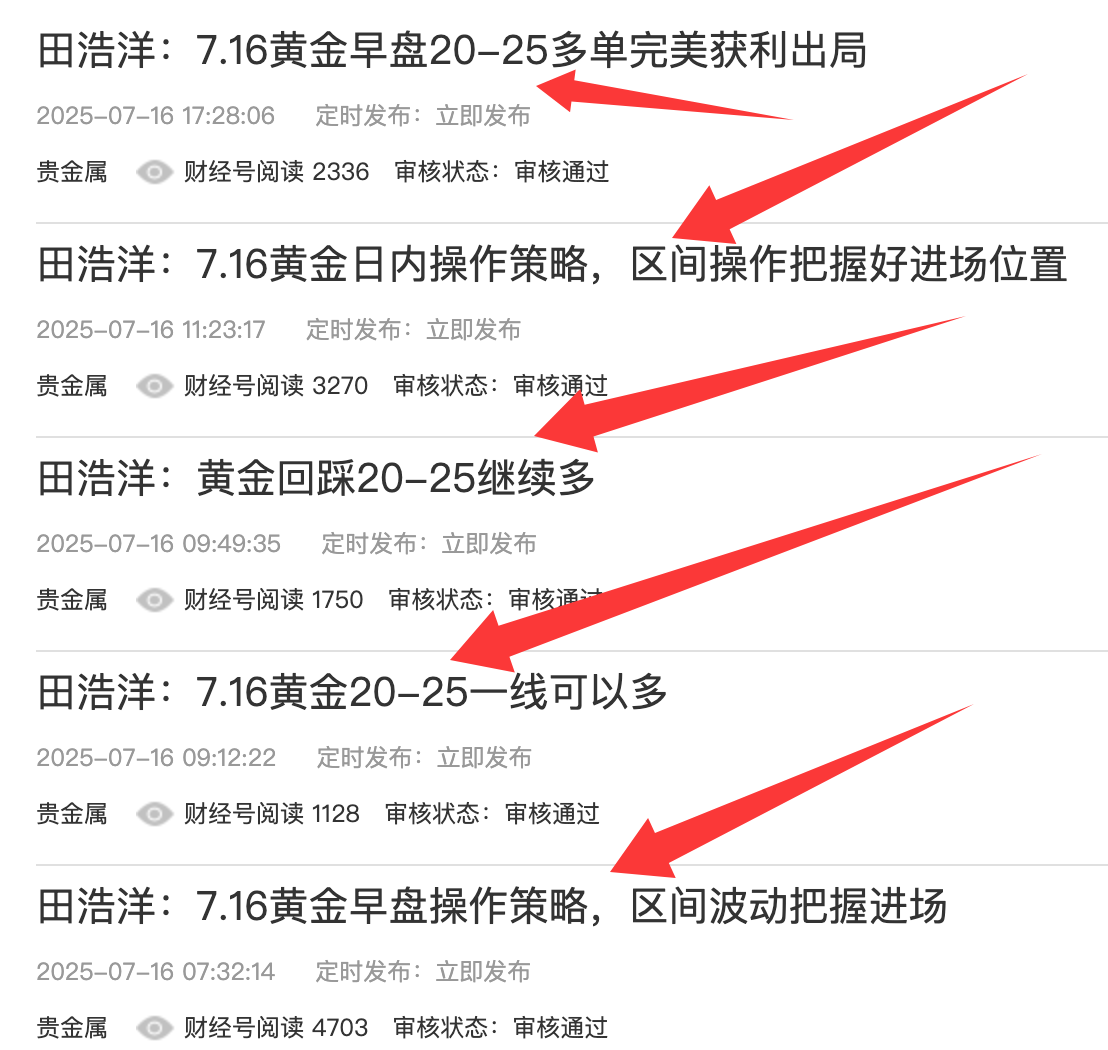This screenshot has width=1108, height=1050.
Task: Open the article 7.16黄金早盘操作策略
Action: point(492,907)
